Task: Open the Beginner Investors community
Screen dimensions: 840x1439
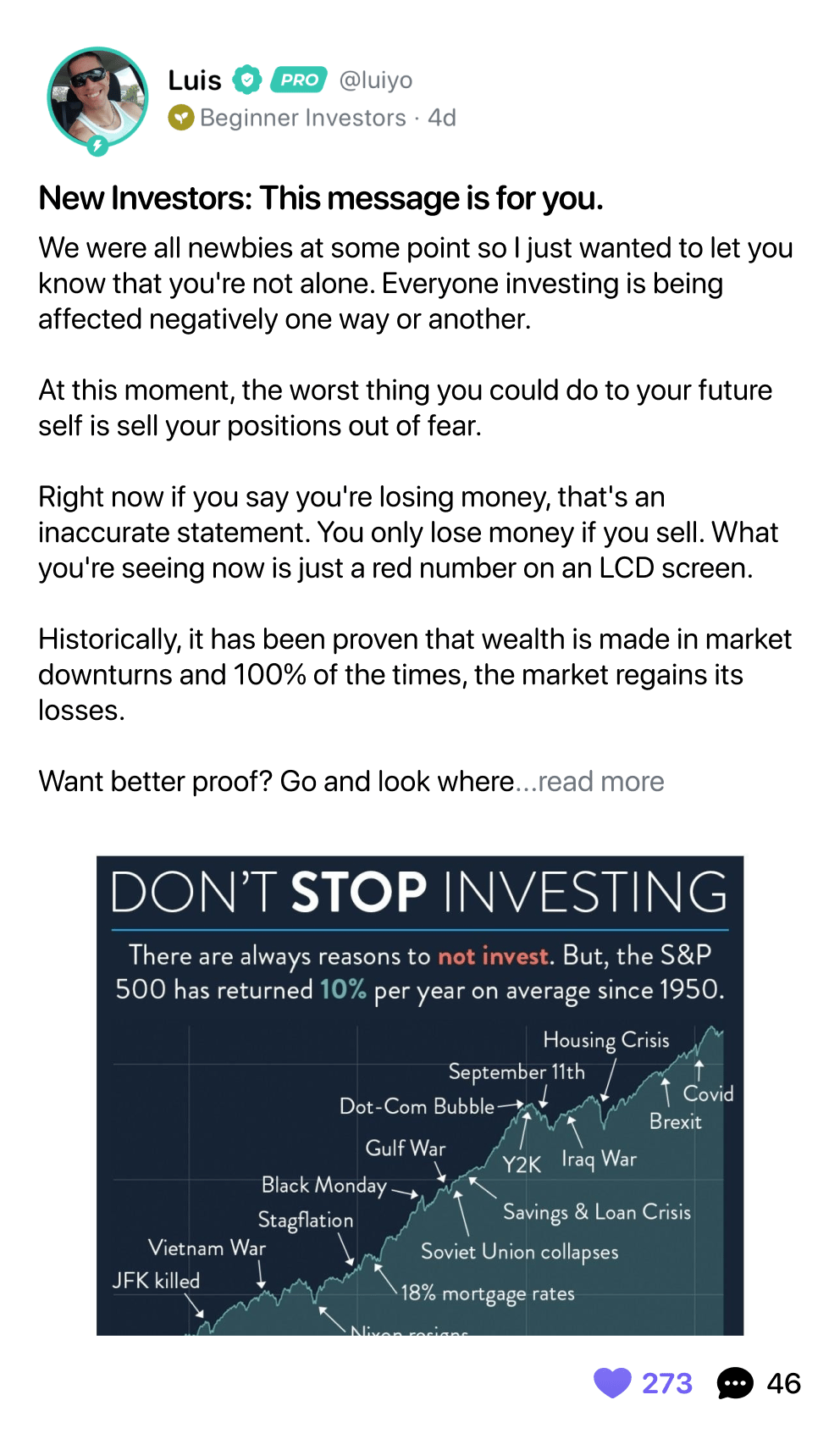Action: pyautogui.click(x=302, y=118)
